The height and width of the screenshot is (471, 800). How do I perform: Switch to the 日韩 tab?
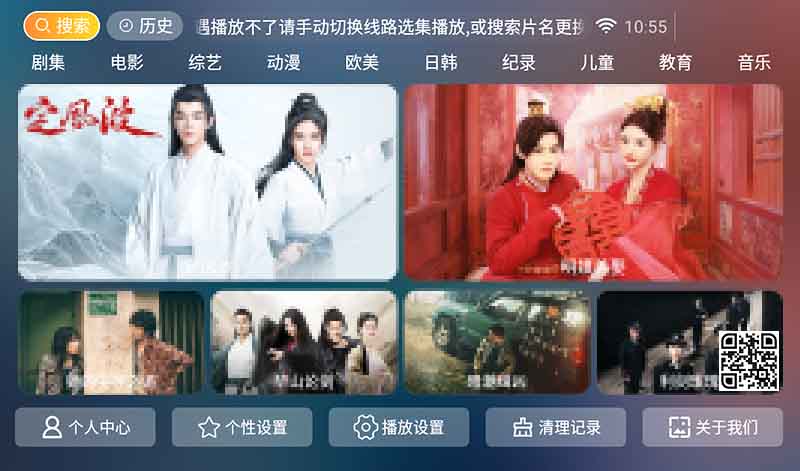[441, 62]
